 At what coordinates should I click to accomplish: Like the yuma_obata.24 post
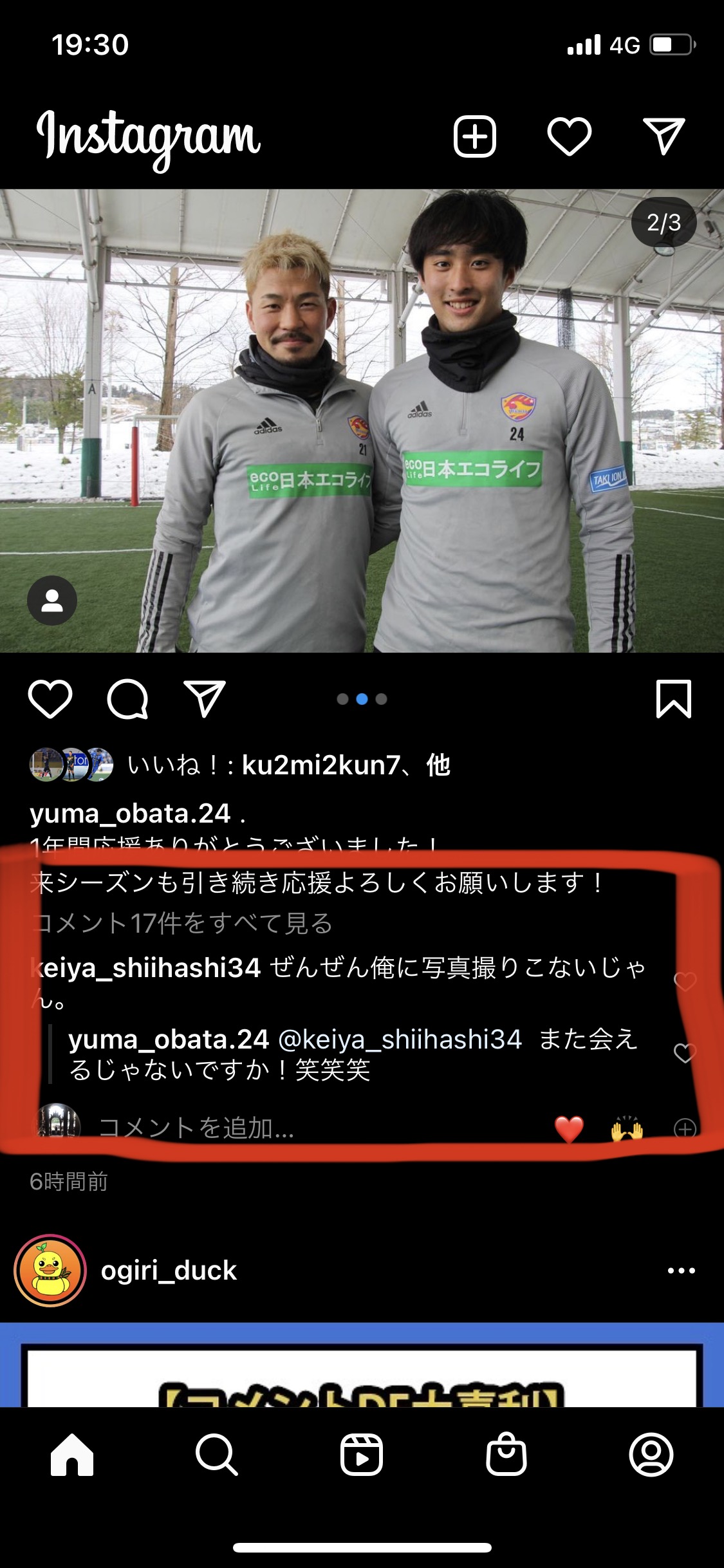(50, 699)
